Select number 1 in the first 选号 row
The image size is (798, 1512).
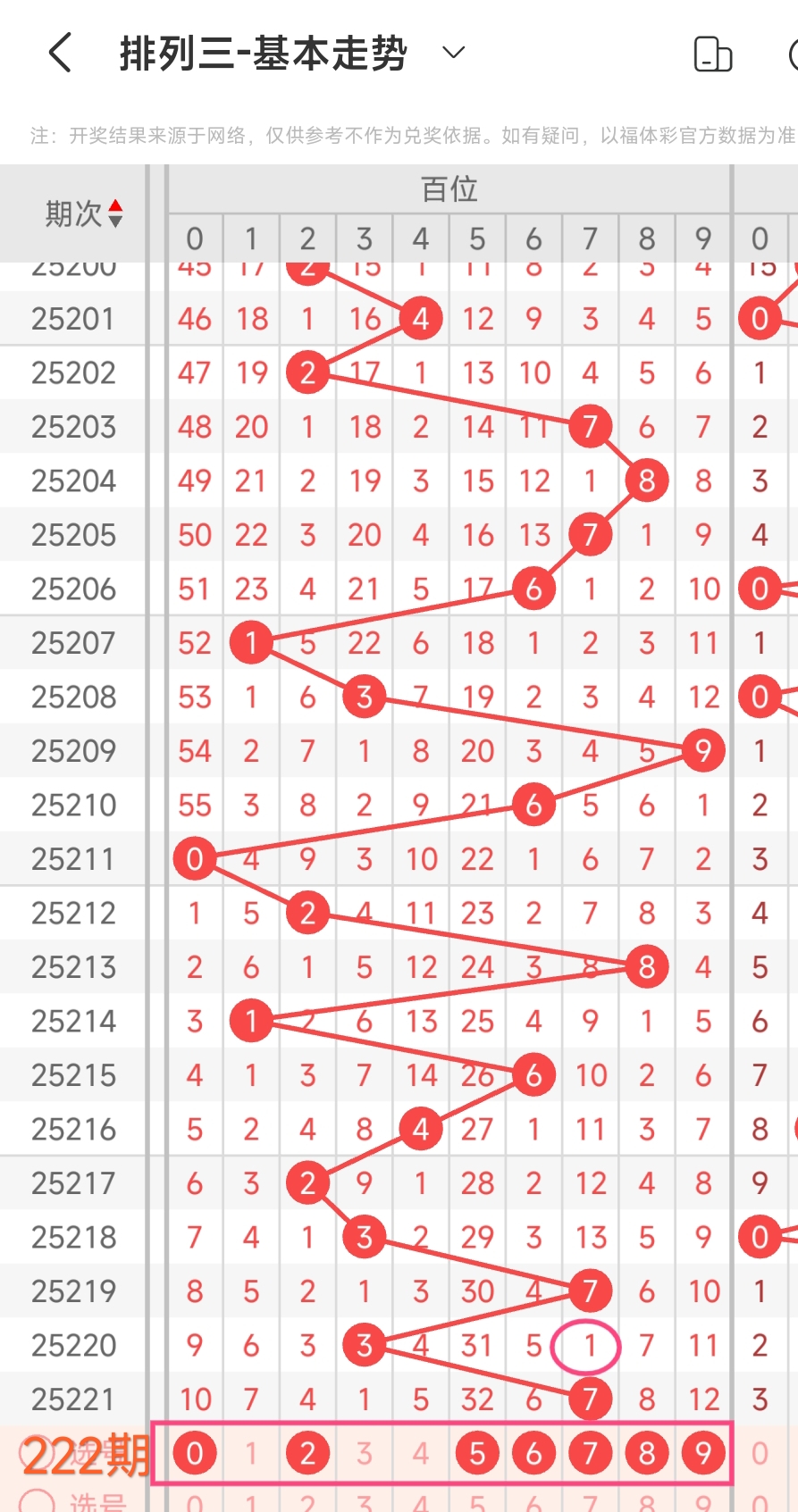tap(251, 1454)
